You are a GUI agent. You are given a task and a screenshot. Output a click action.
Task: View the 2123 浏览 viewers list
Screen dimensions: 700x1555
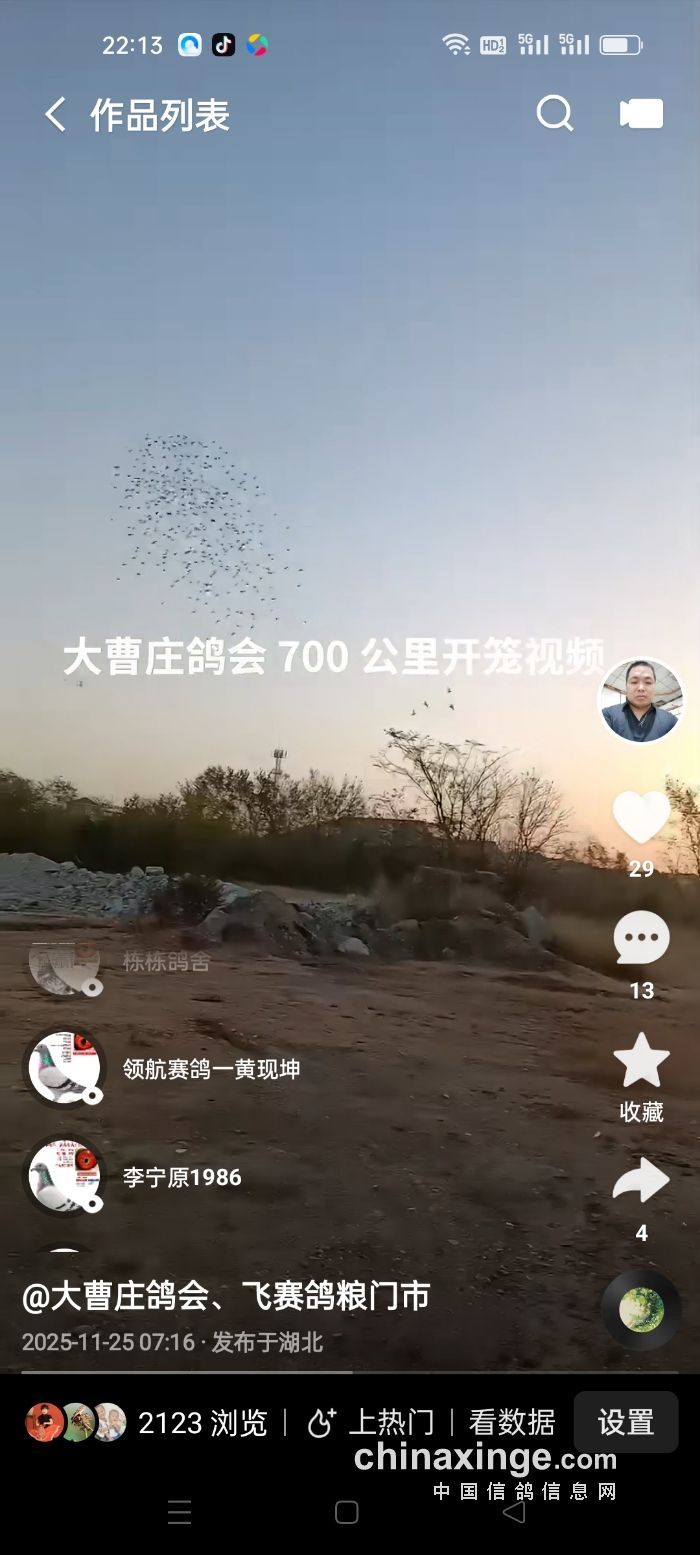148,1422
